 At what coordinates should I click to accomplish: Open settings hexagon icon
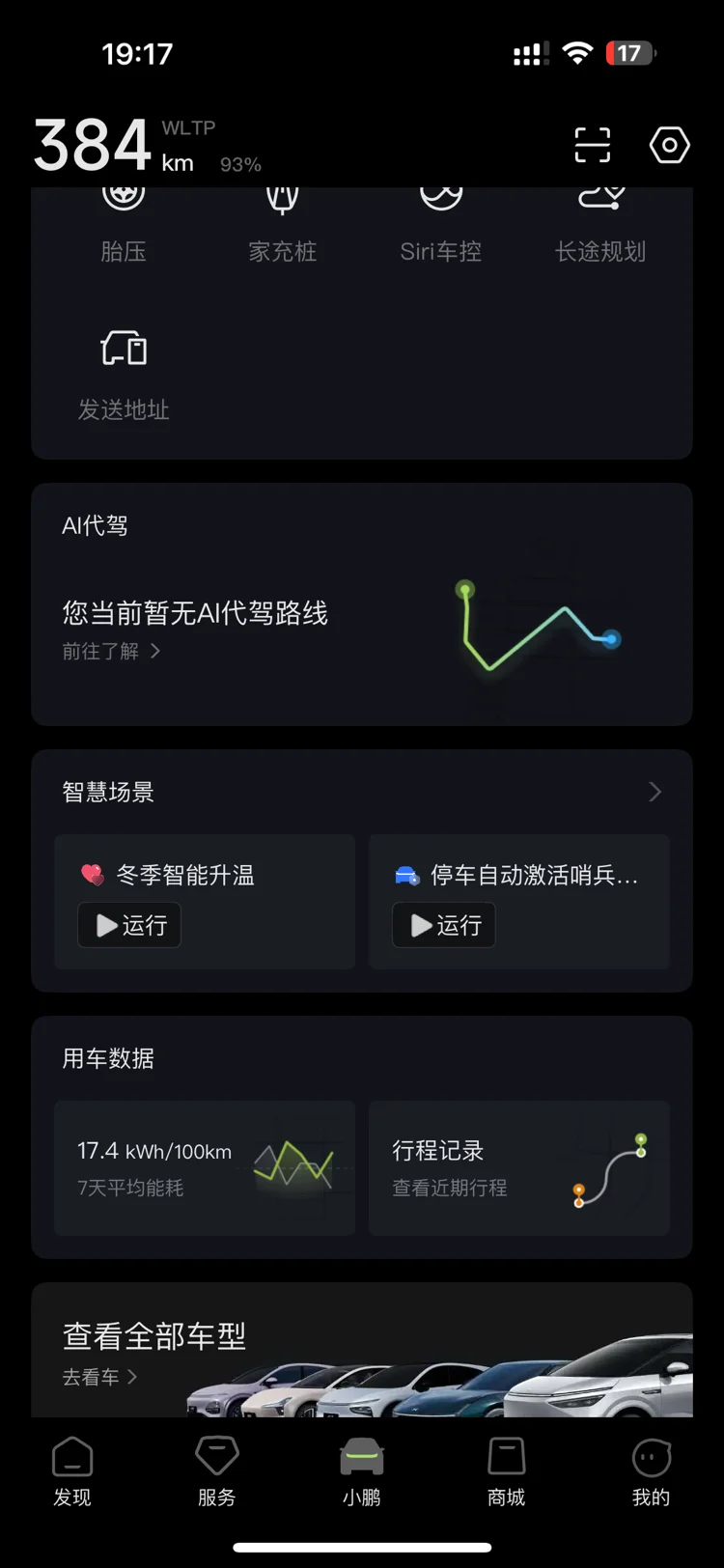click(x=669, y=146)
